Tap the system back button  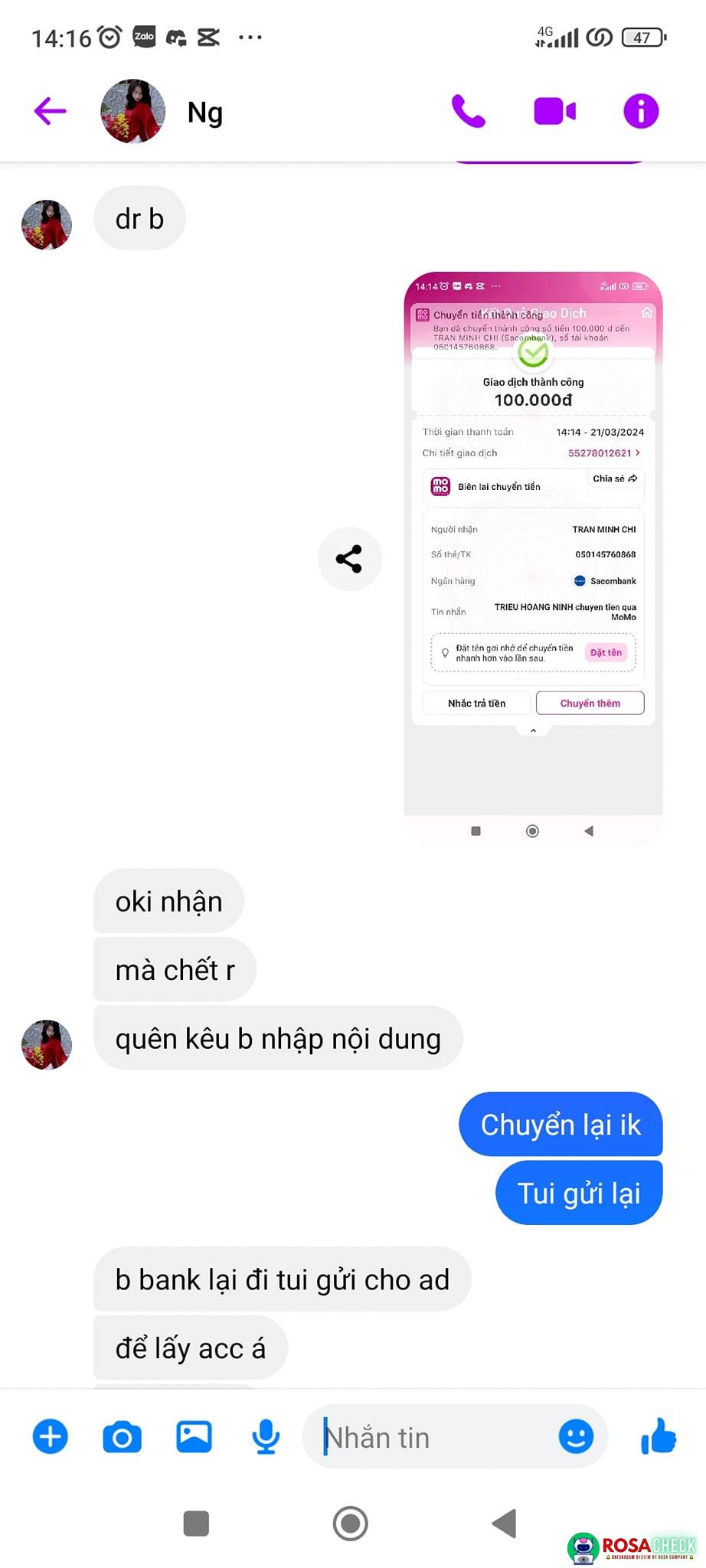(x=504, y=1524)
